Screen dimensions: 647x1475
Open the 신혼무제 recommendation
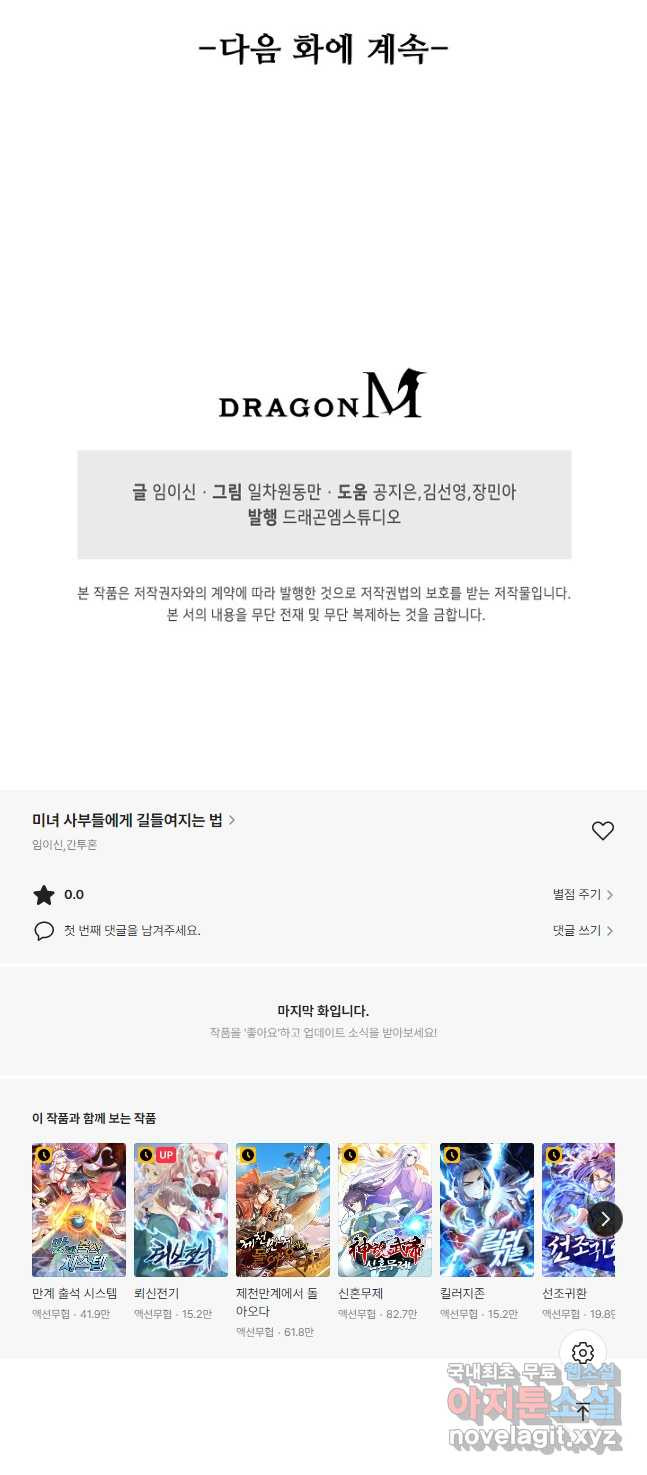[x=385, y=1210]
